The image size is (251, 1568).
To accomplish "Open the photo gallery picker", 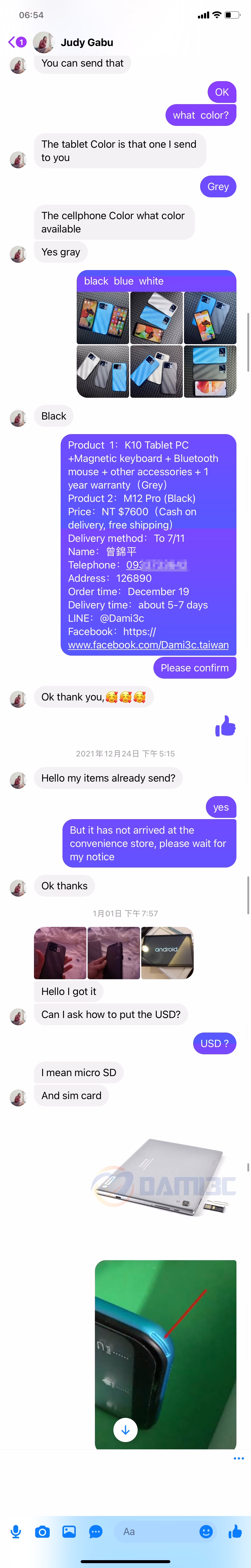I will coord(69,1532).
